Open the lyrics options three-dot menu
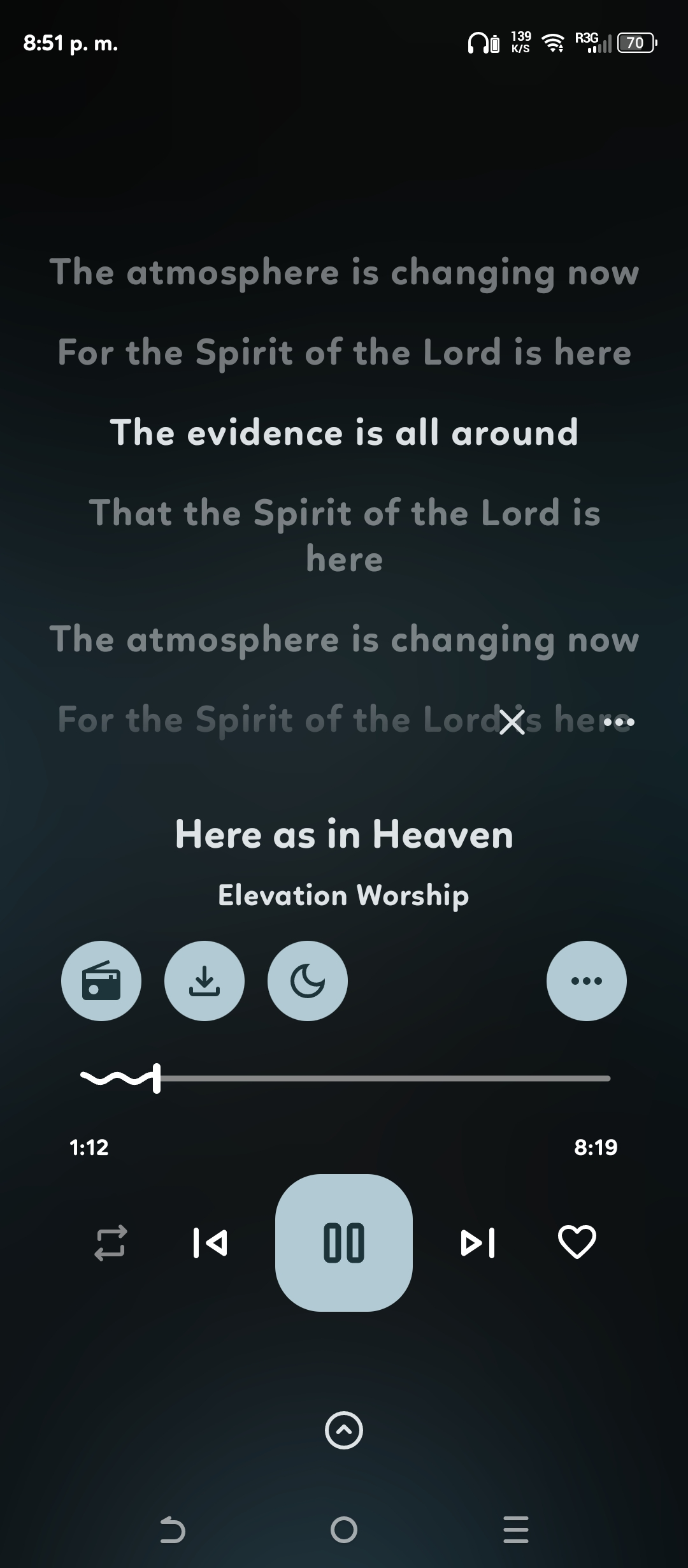 tap(619, 722)
